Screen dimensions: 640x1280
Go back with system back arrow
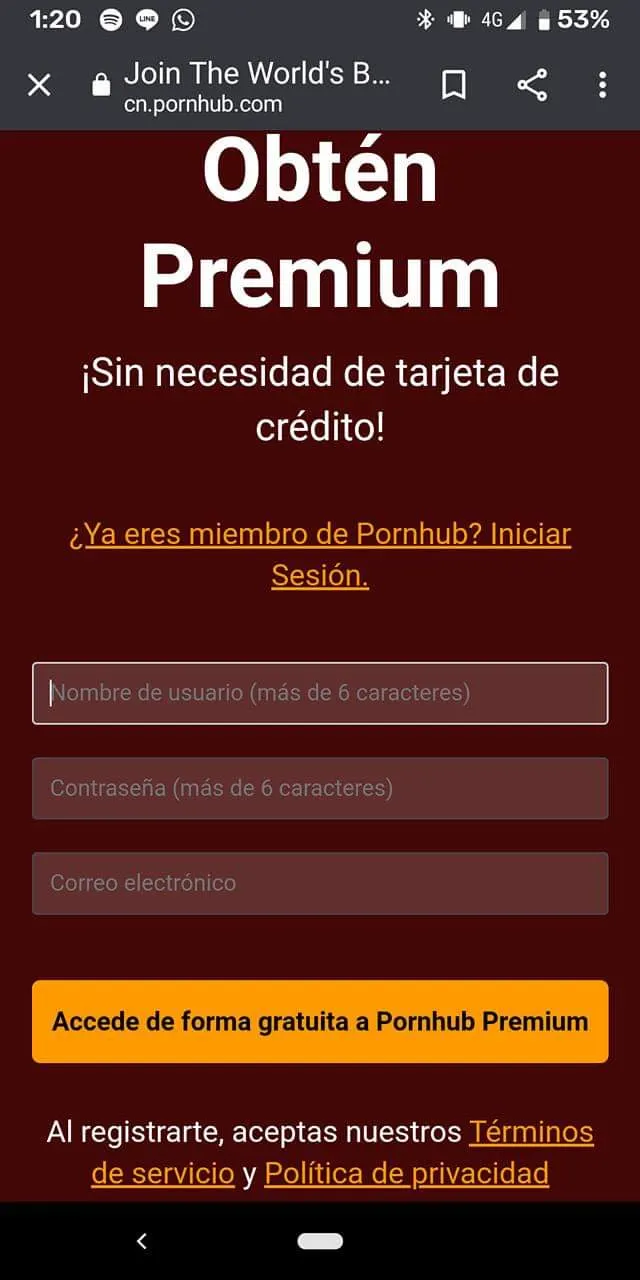pos(142,1241)
